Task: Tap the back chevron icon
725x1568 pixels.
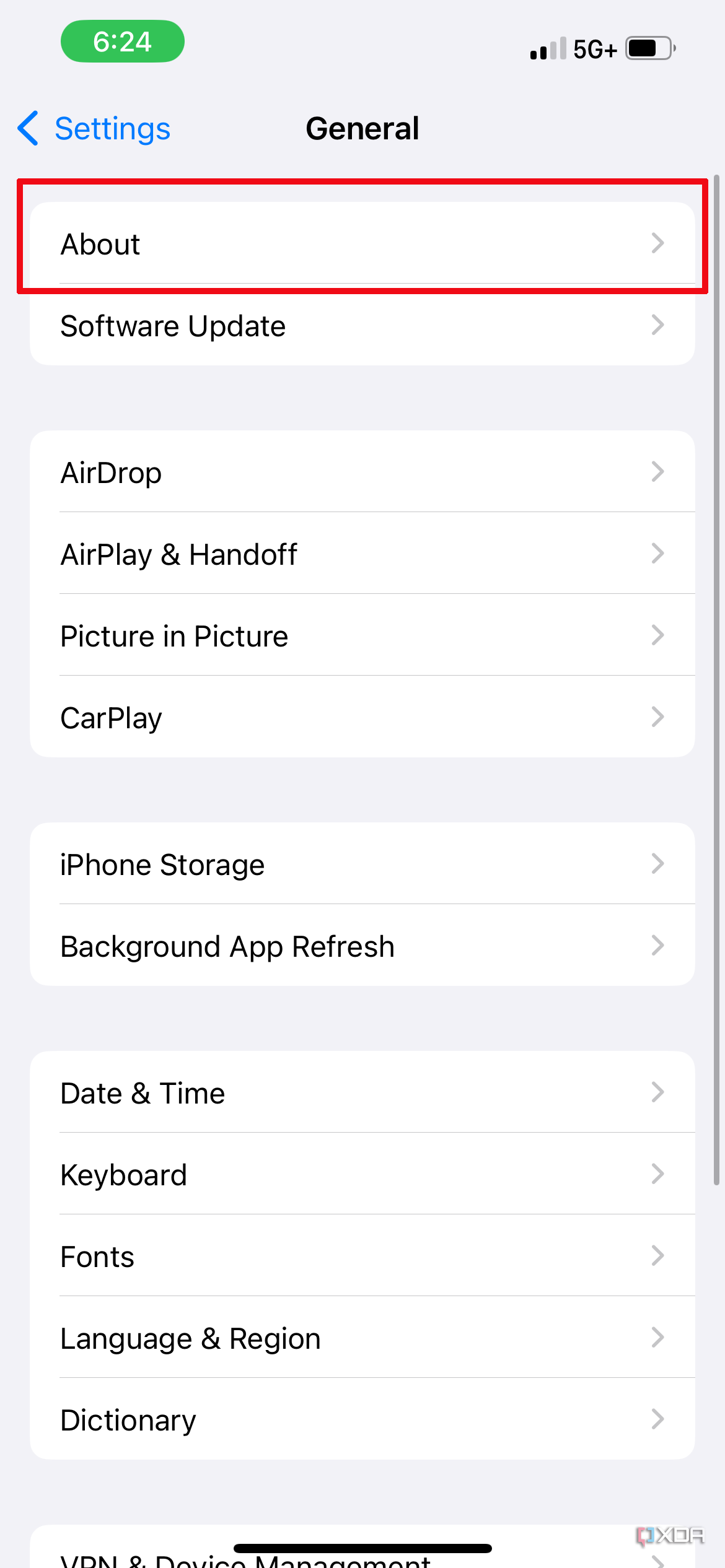Action: point(27,128)
